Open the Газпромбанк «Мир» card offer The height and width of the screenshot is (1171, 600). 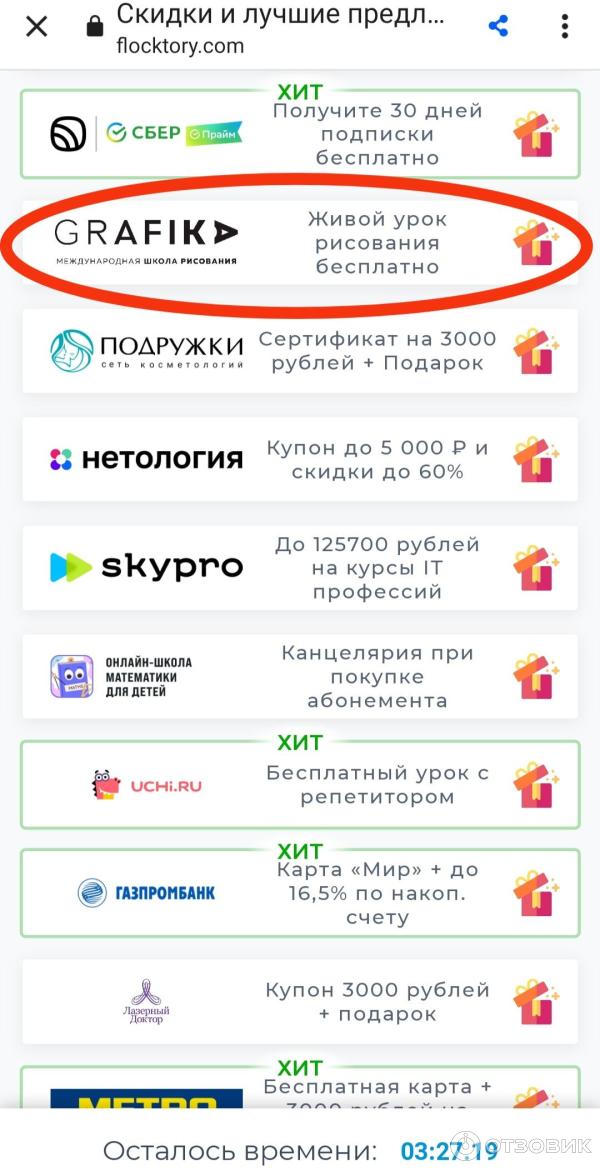pos(300,893)
